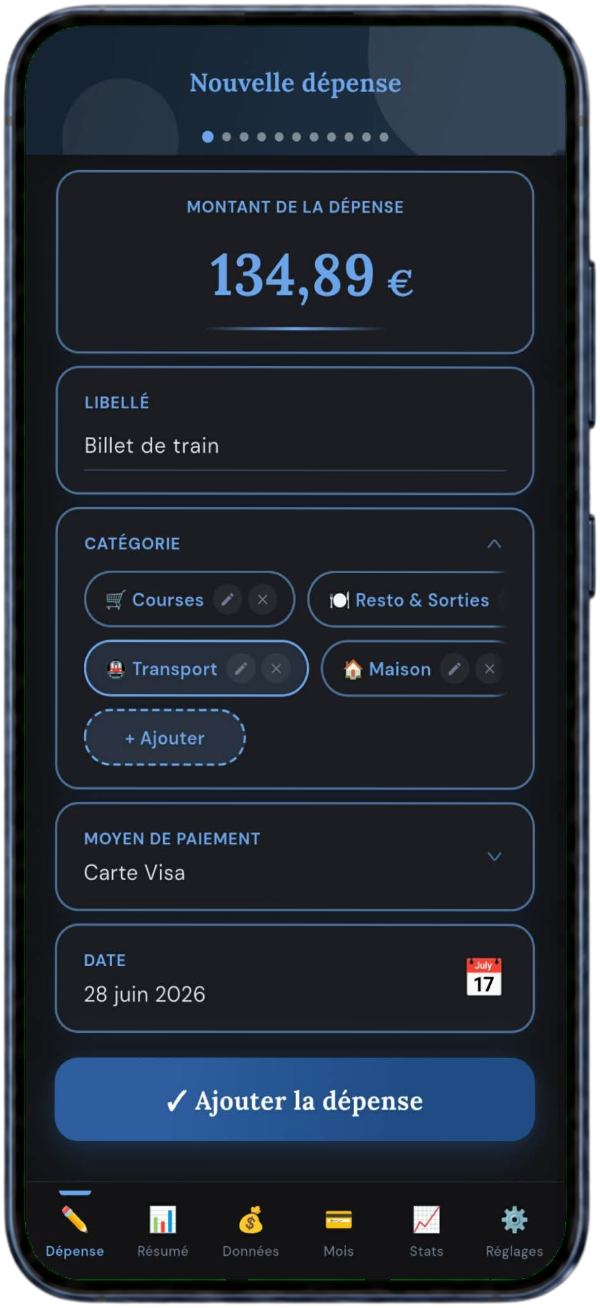Select the Resto & Sorties category

(408, 600)
